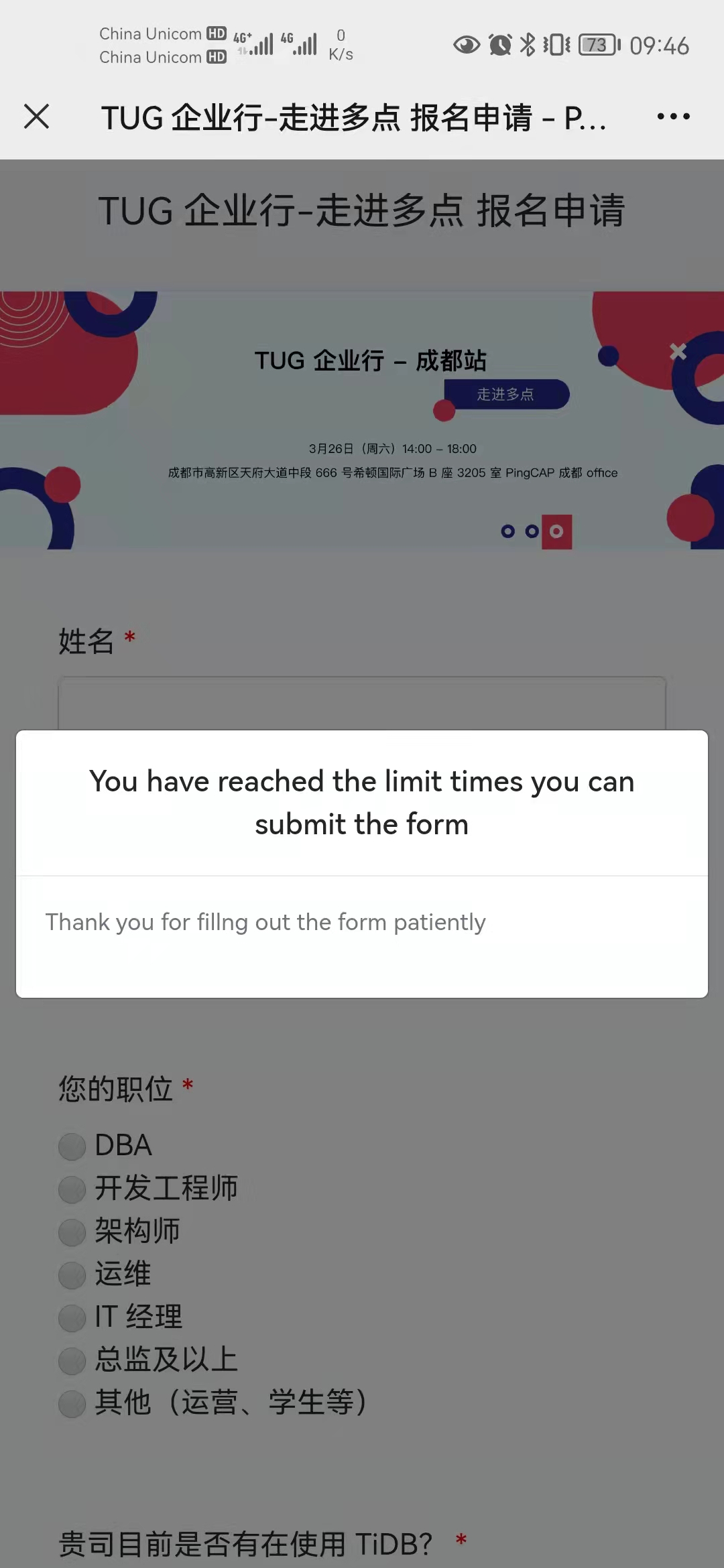The height and width of the screenshot is (1568, 724).
Task: Choose 总监及以上 as position
Action: click(x=72, y=1361)
